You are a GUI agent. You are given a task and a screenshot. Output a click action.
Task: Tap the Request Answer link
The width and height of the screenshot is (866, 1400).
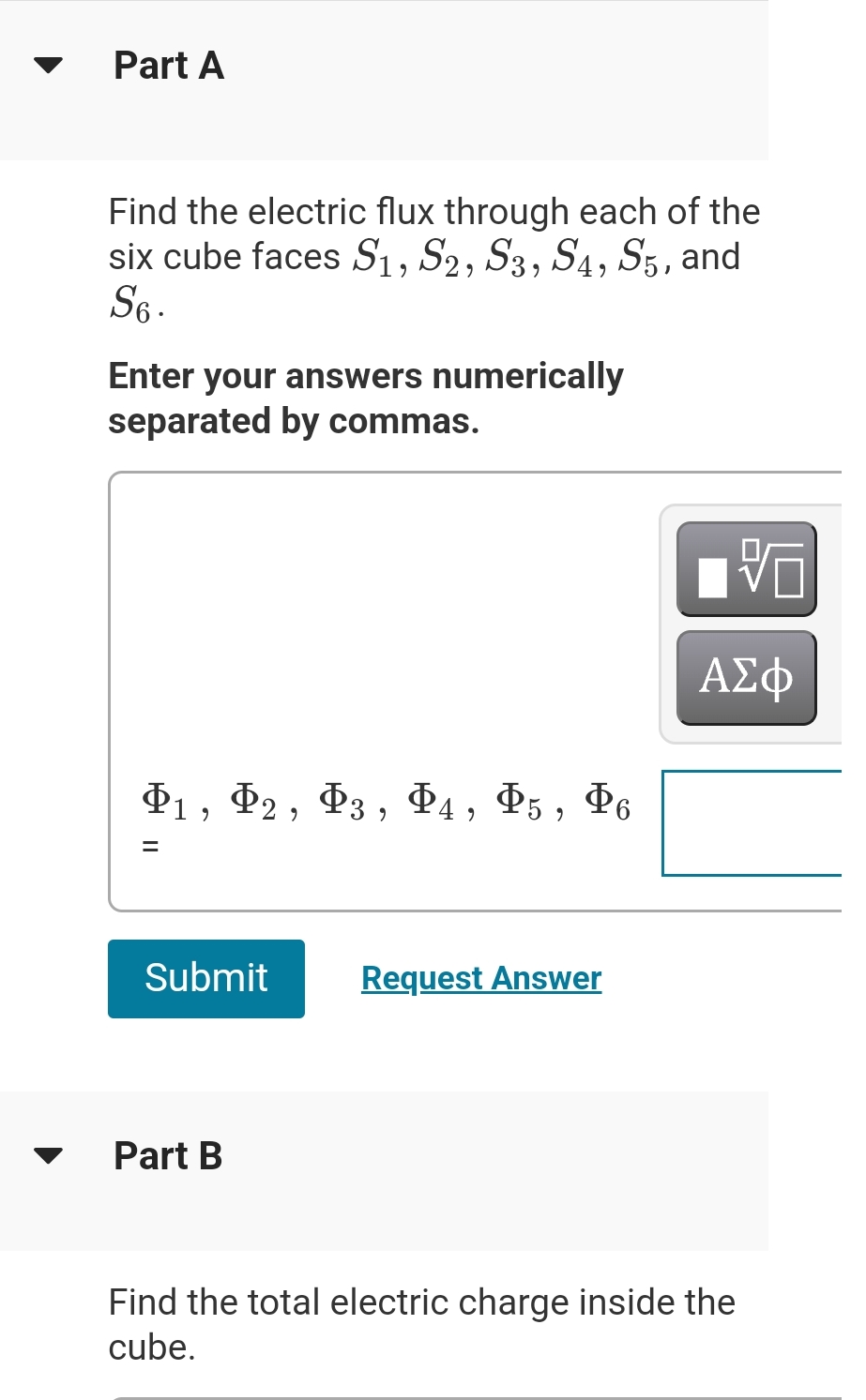481,978
